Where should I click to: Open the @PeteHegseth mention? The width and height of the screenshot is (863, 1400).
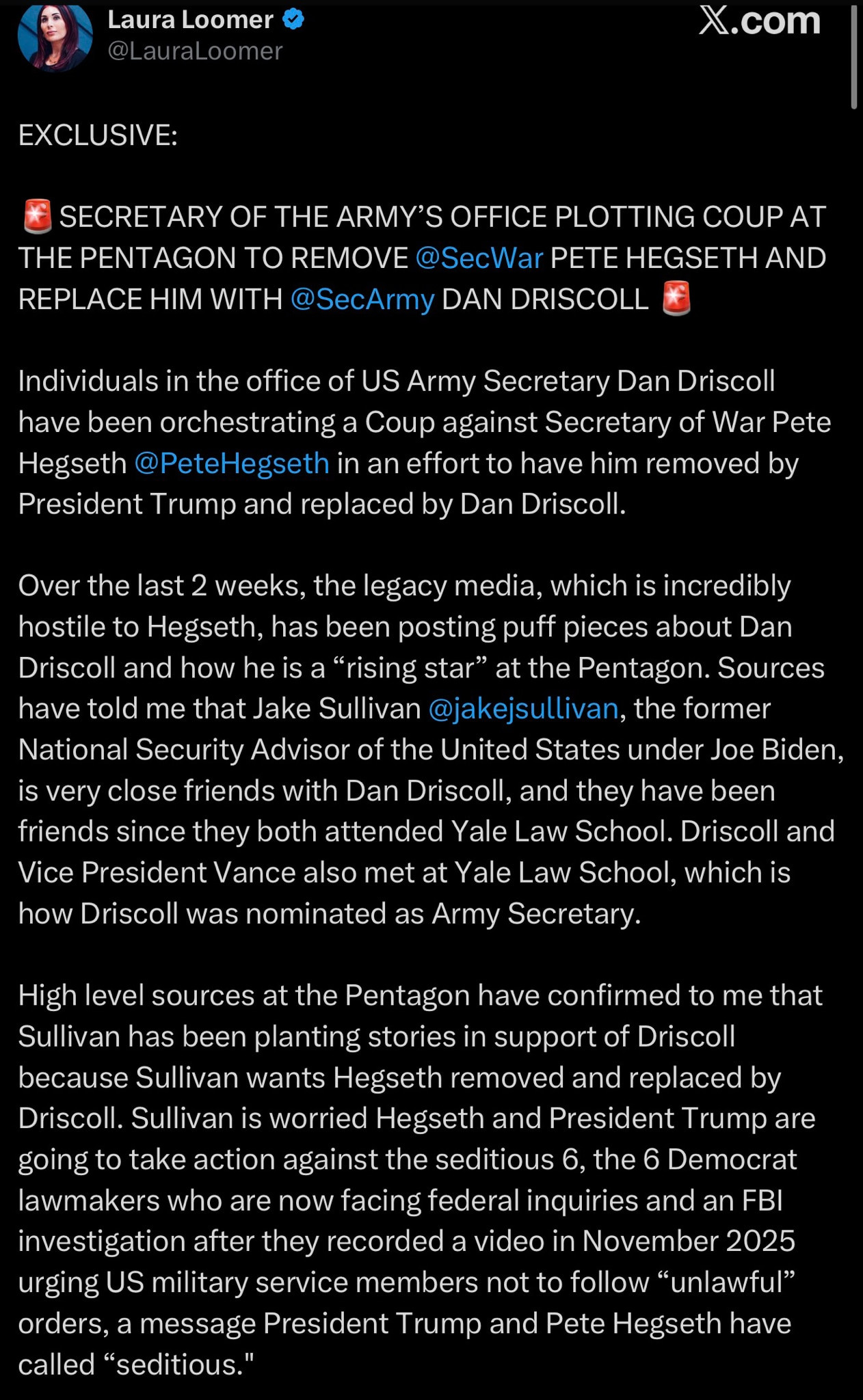232,463
